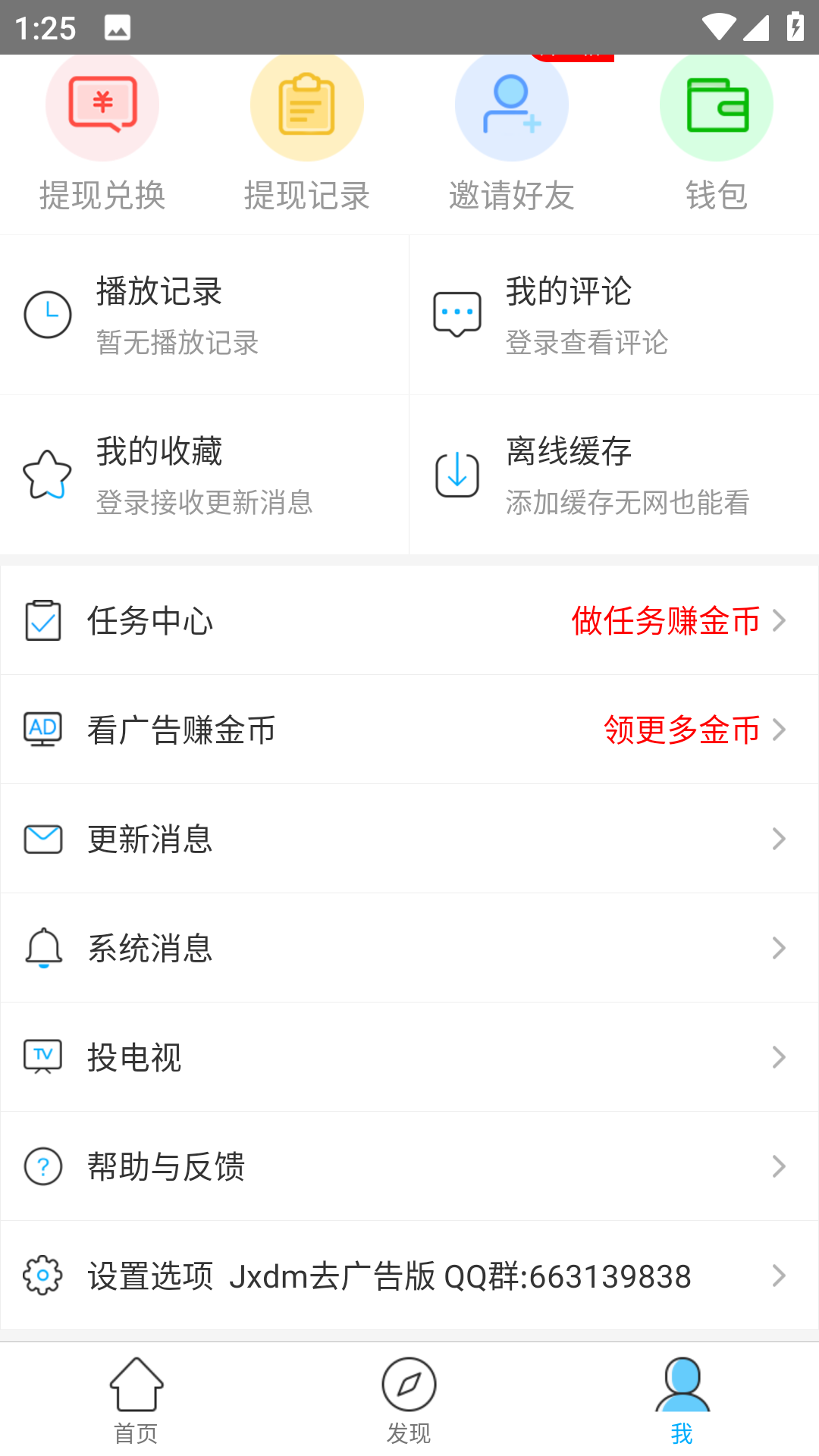Select the 邀请好友 invite friends icon
The width and height of the screenshot is (819, 1456).
tap(512, 106)
